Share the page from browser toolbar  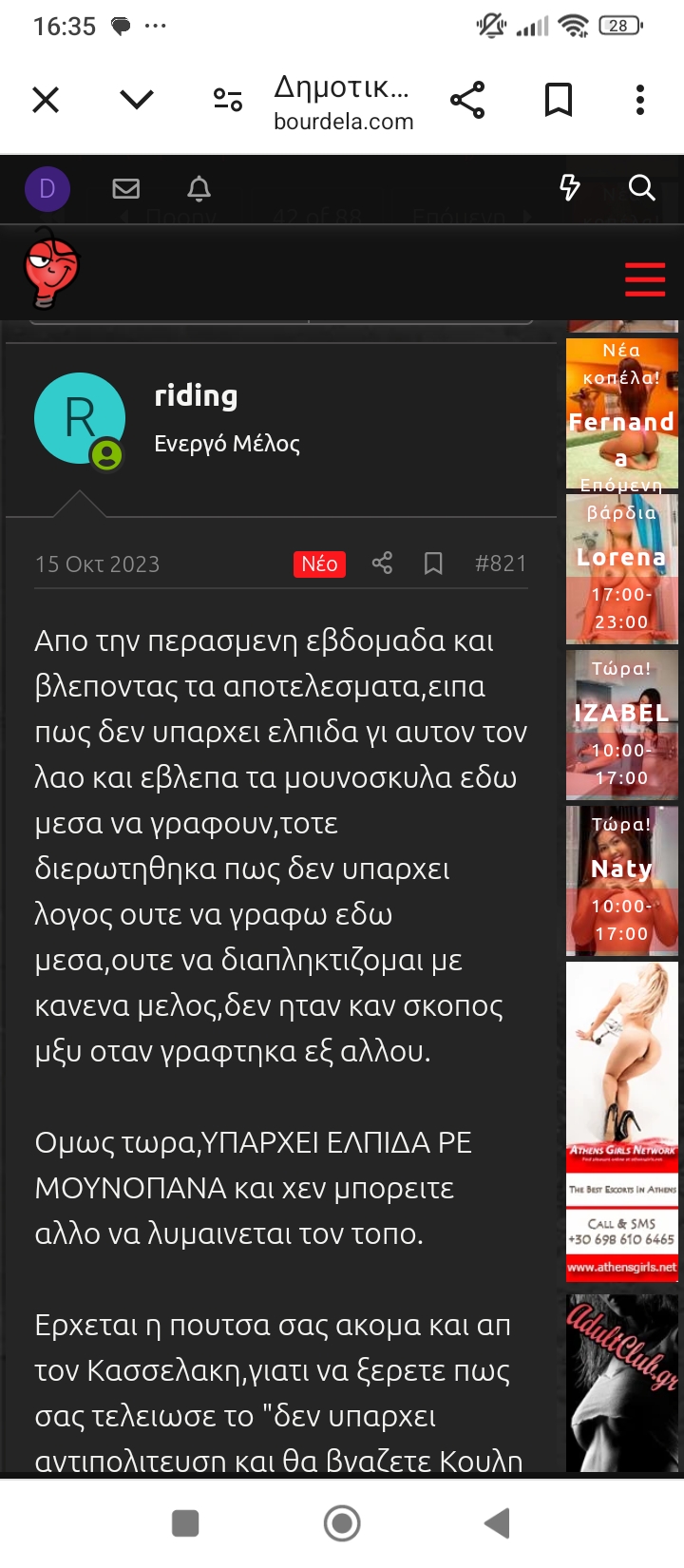(x=466, y=100)
